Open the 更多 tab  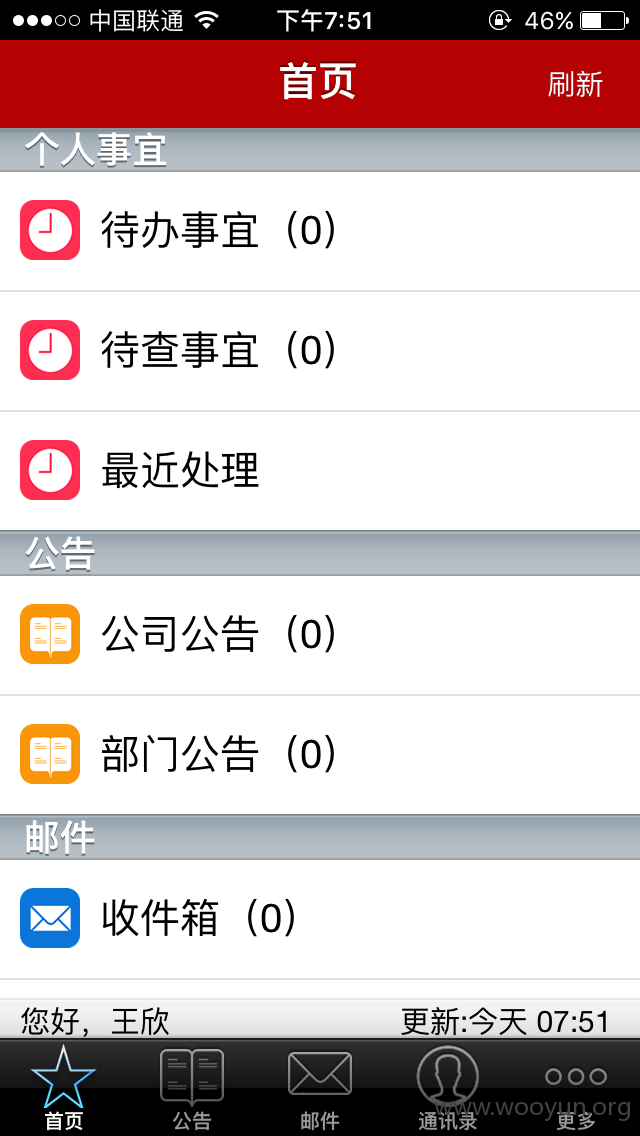576,1088
